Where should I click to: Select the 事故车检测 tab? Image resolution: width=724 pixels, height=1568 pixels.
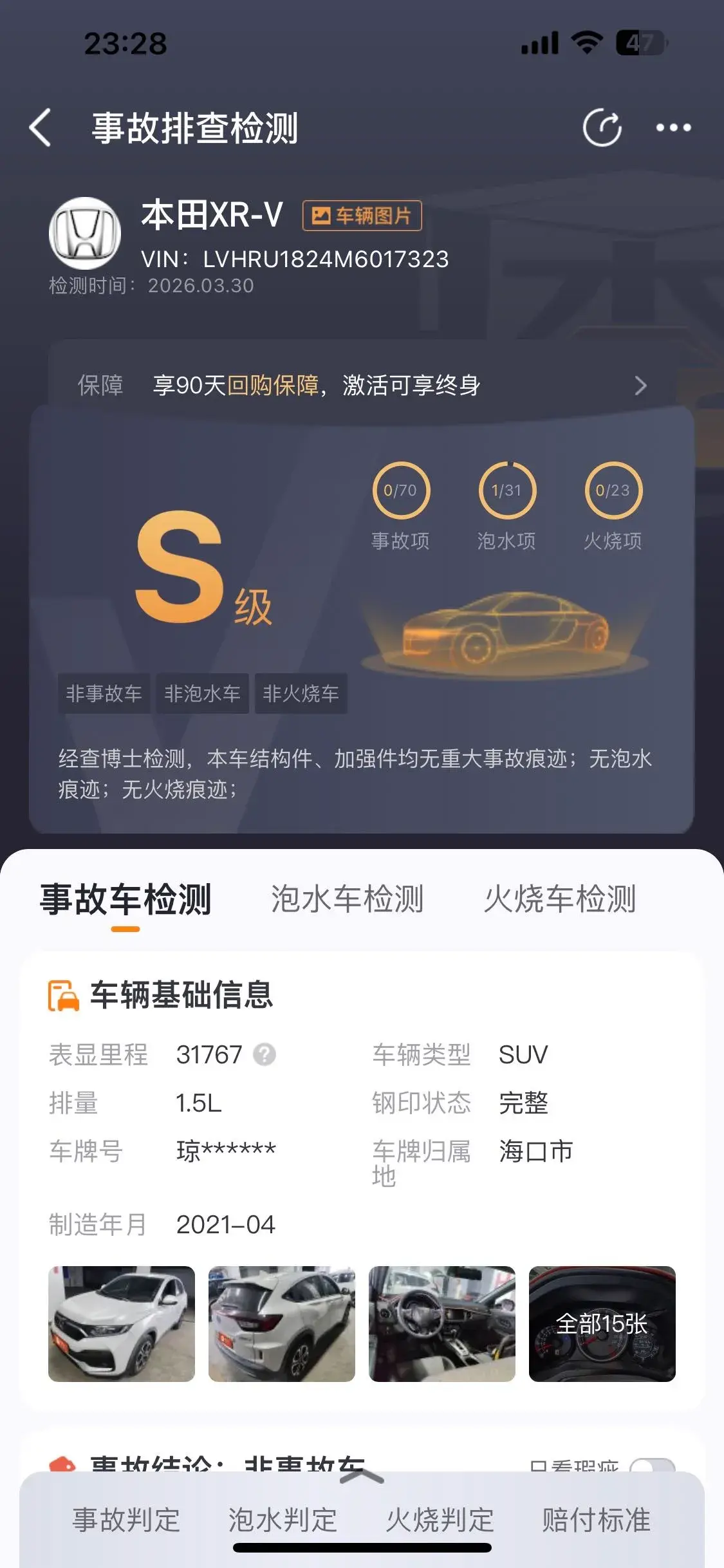125,899
